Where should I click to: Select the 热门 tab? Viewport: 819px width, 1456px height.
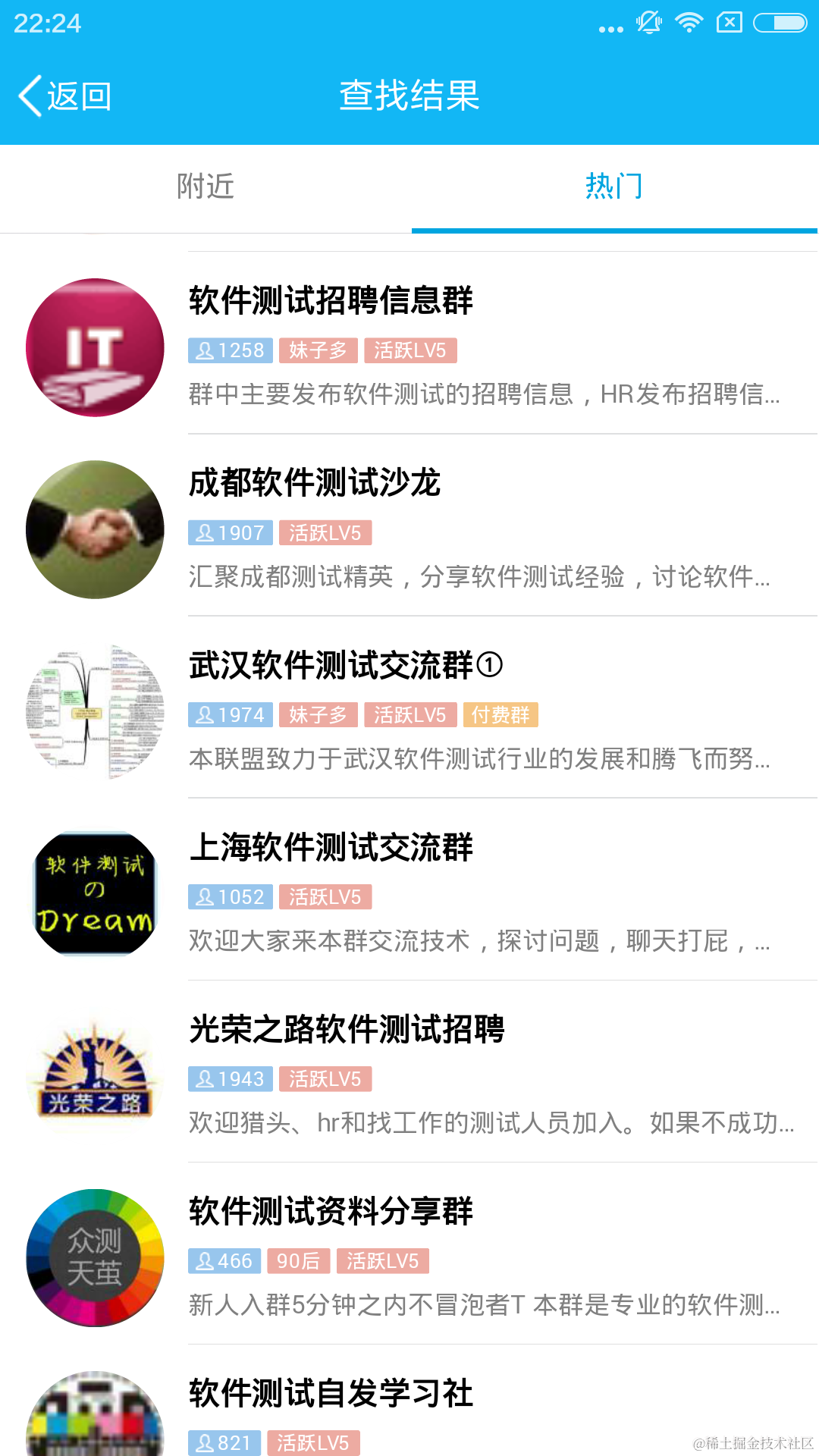pyautogui.click(x=614, y=187)
